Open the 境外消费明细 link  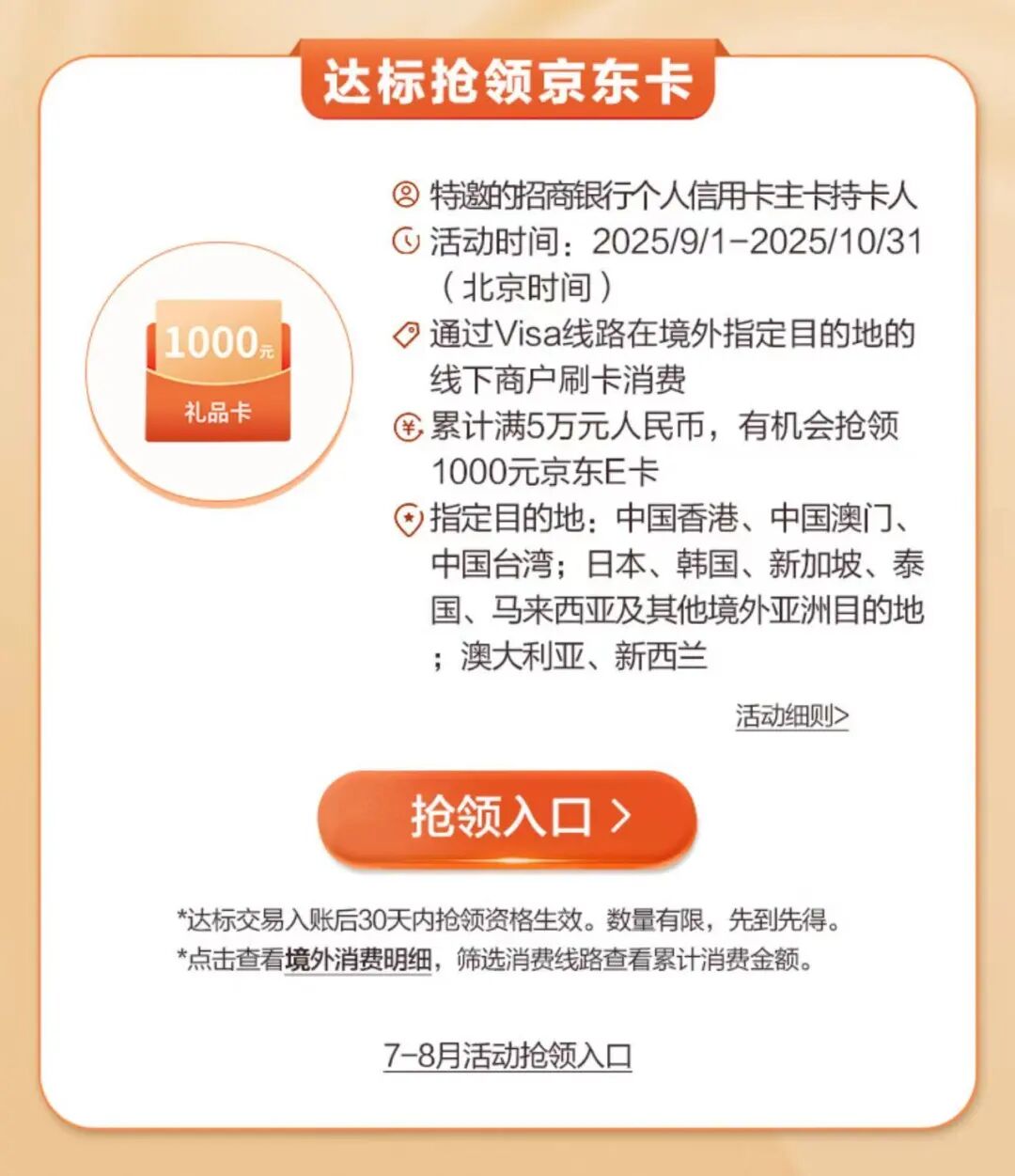pyautogui.click(x=358, y=960)
